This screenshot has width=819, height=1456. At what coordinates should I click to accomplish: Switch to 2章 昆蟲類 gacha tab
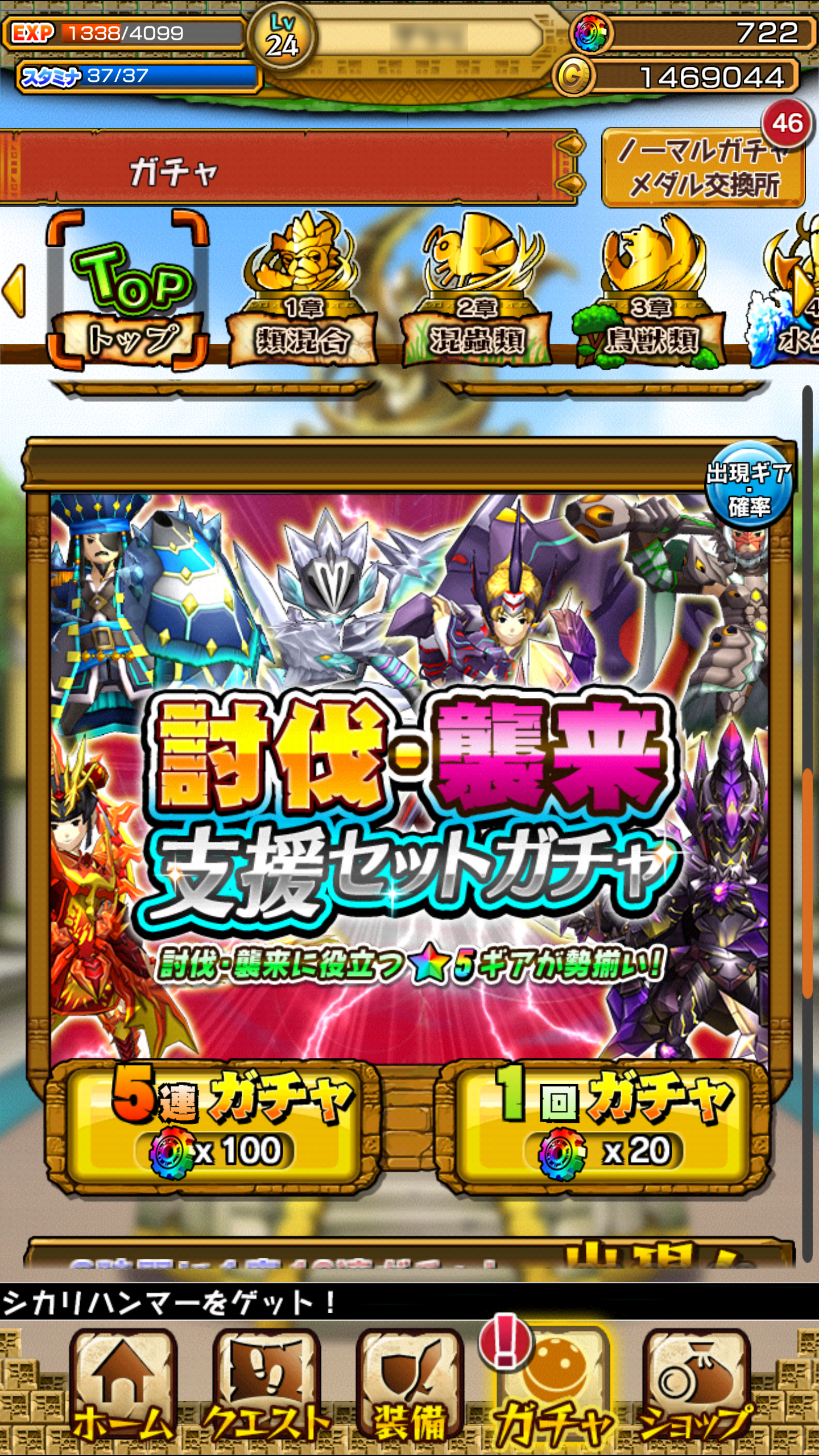coord(477,291)
